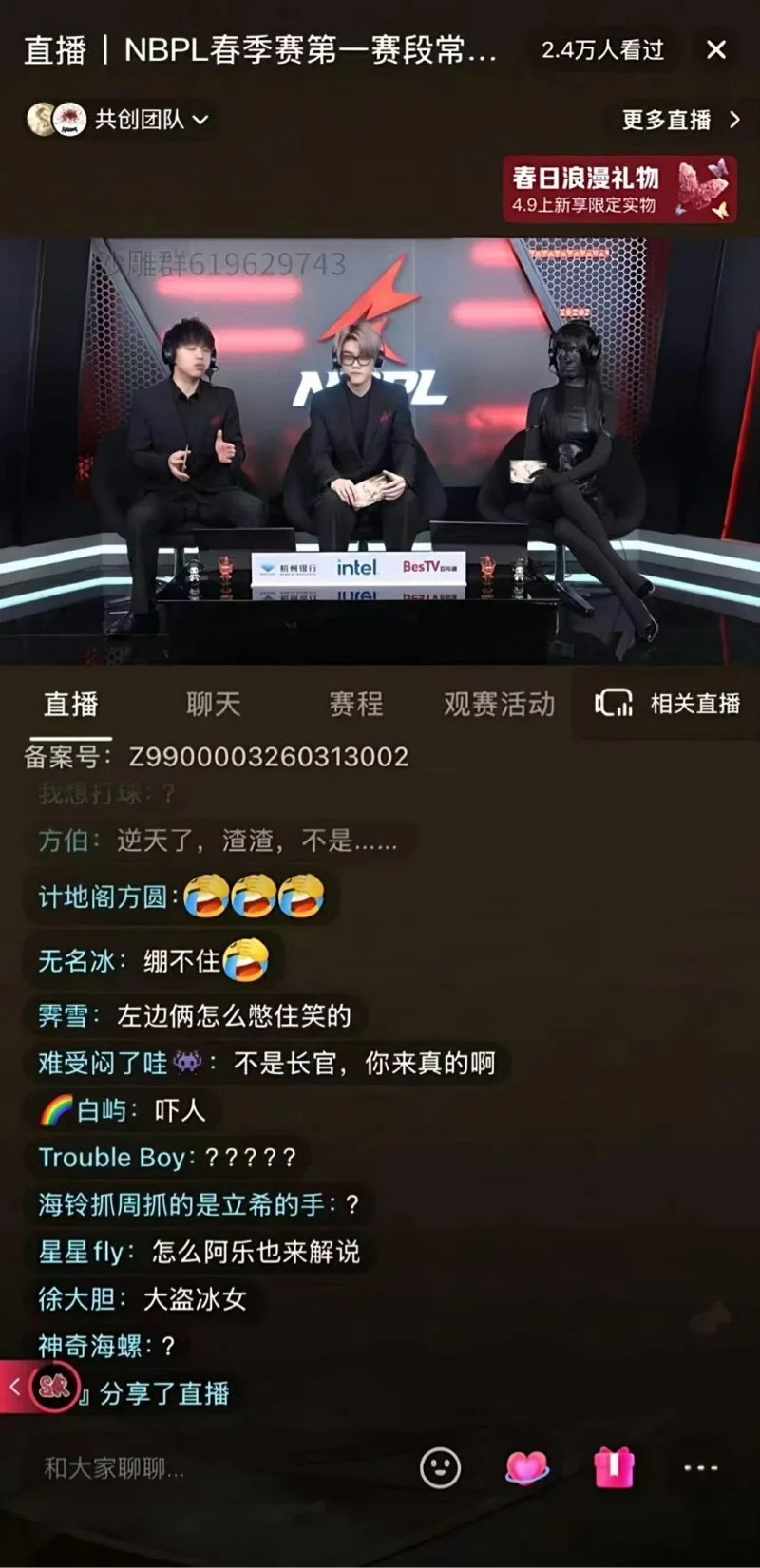Tap the live video player
Viewport: 760px width, 1568px height.
pos(380,451)
